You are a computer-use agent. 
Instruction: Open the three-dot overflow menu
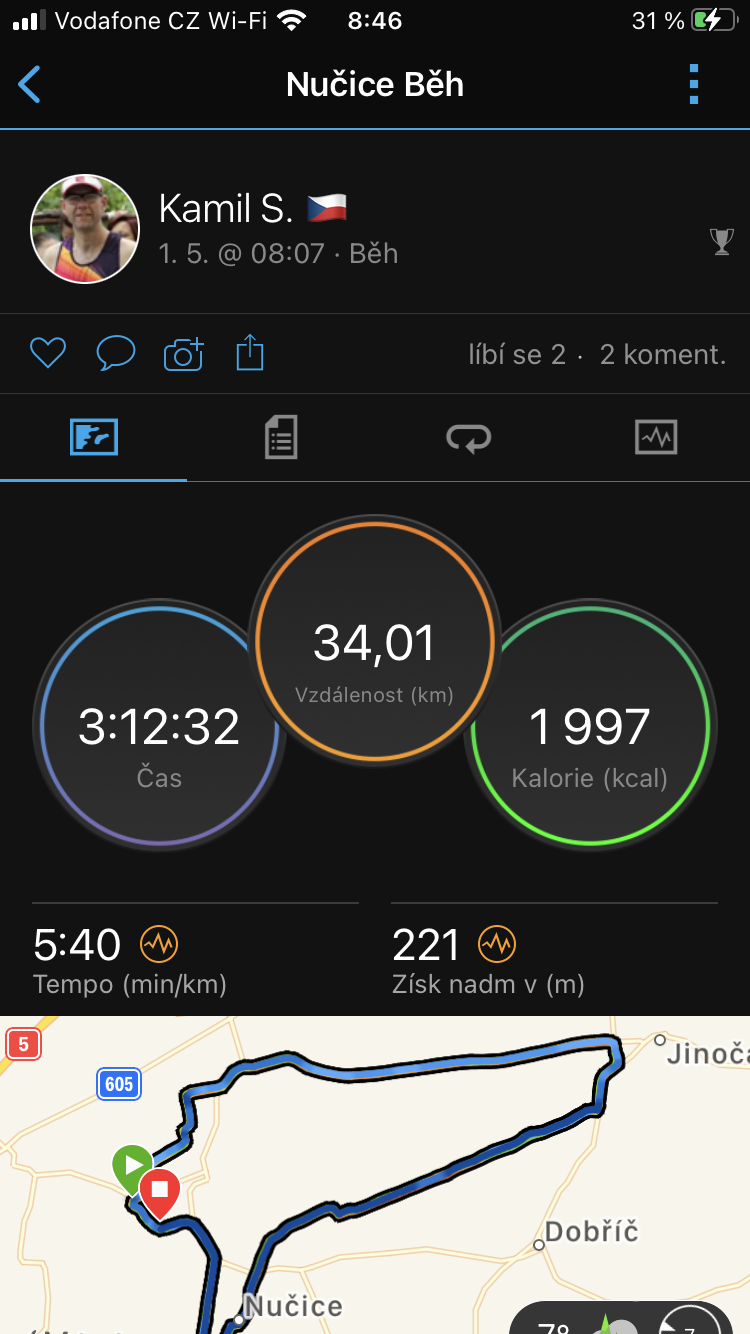(x=694, y=85)
